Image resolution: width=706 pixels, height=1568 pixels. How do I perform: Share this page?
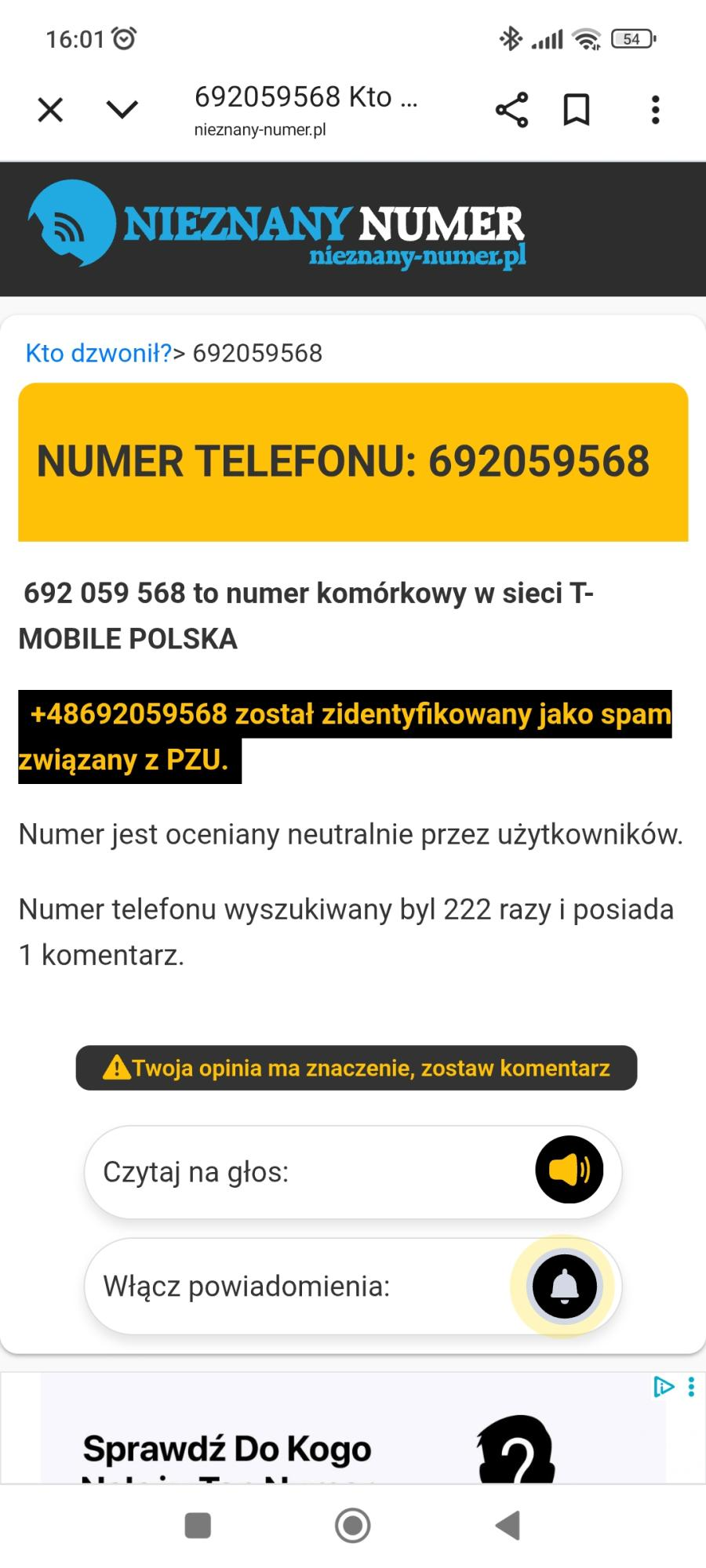tap(511, 110)
